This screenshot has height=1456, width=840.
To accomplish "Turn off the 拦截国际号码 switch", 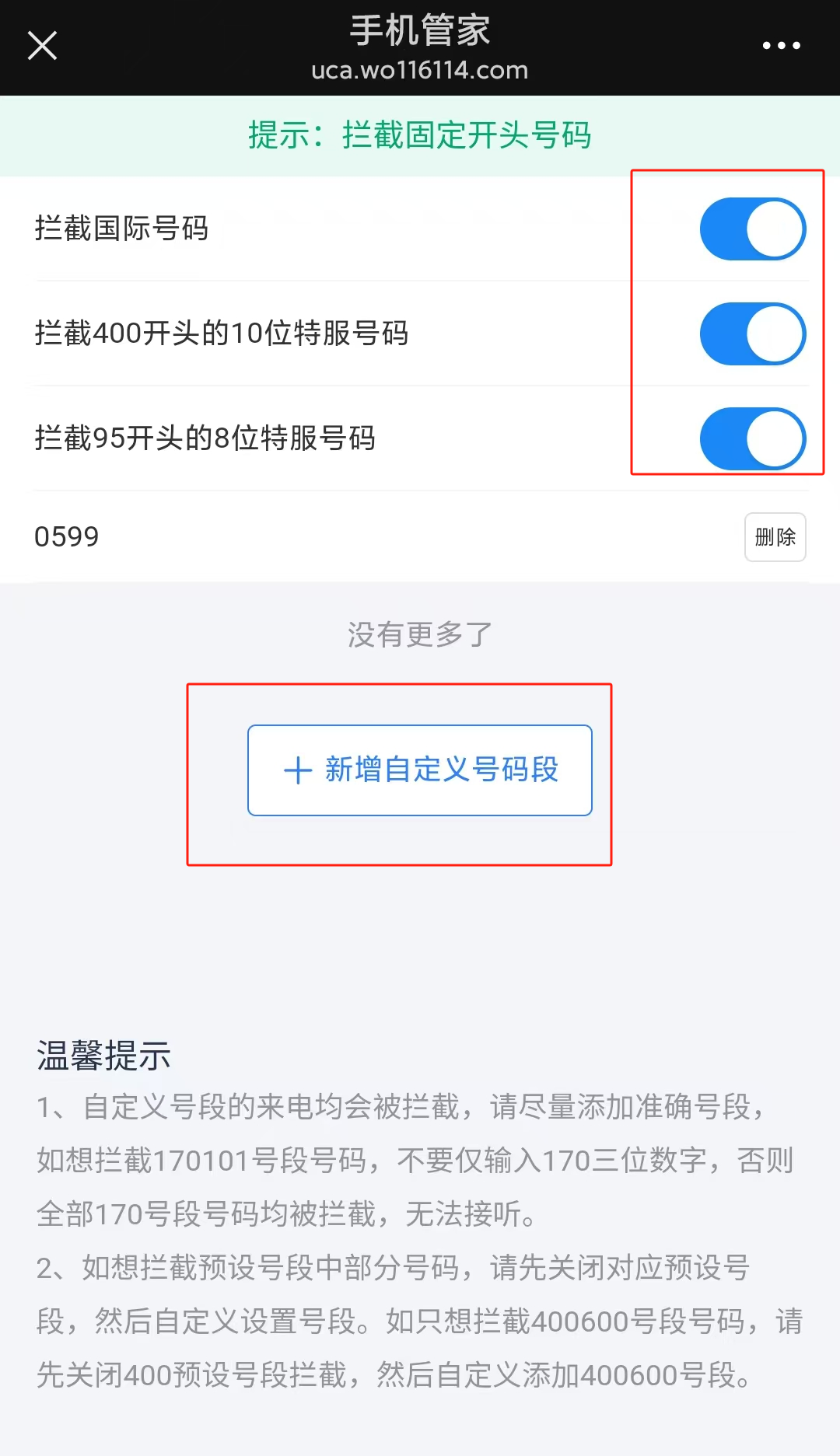I will [x=753, y=229].
